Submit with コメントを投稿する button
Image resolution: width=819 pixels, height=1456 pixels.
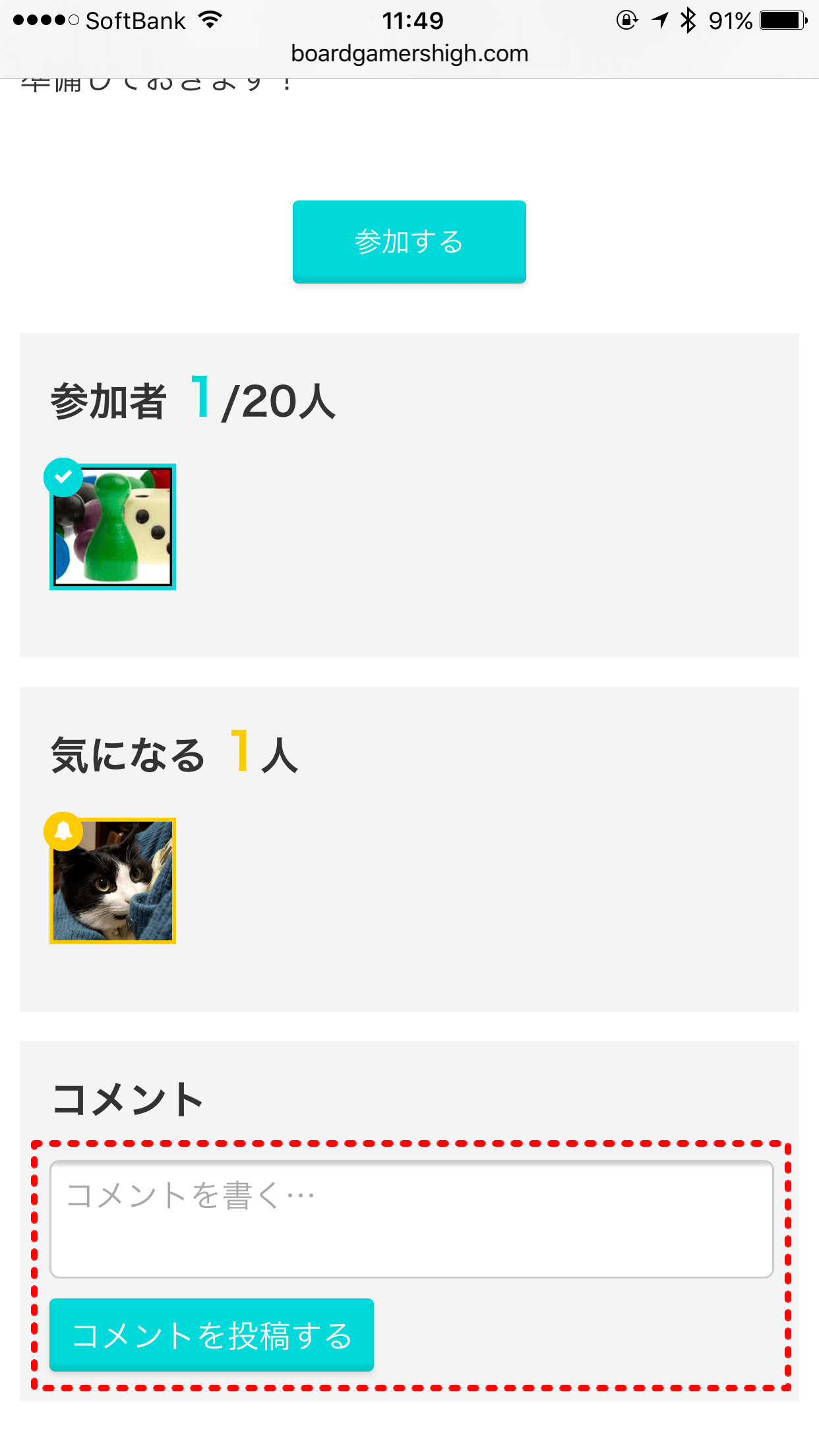[x=212, y=1335]
